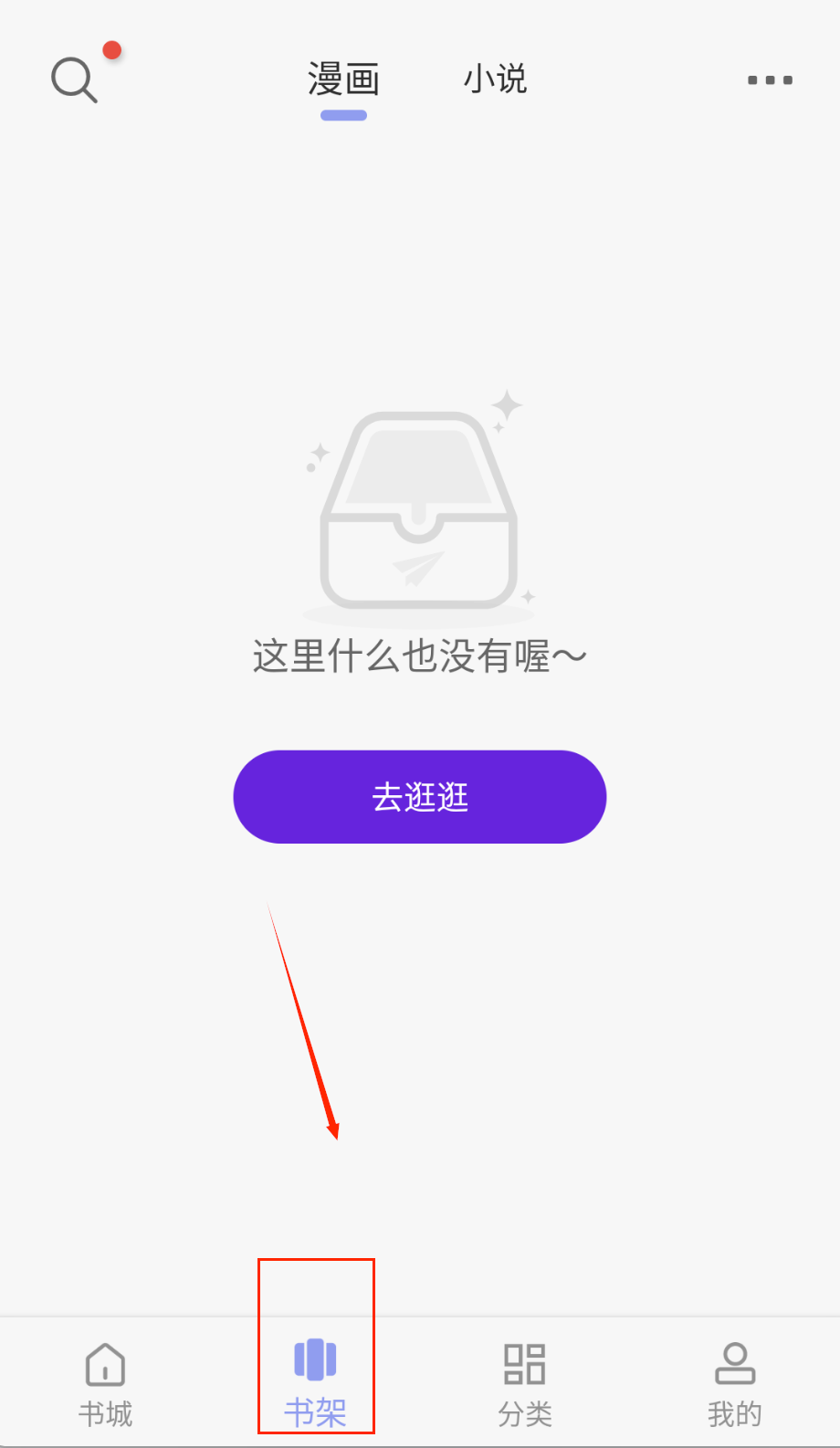Open the search magnifier icon
This screenshot has height=1448, width=840.
[x=74, y=80]
